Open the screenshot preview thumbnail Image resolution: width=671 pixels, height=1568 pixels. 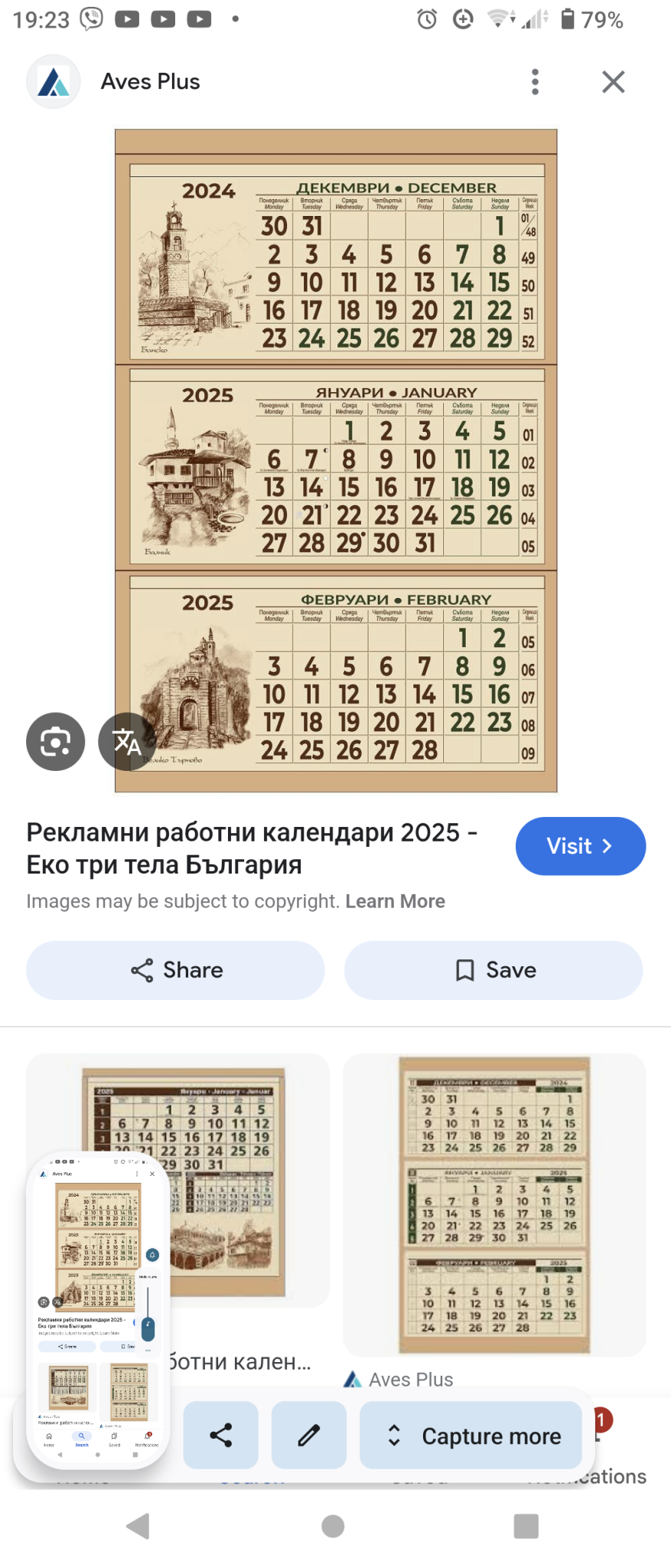coord(98,1309)
